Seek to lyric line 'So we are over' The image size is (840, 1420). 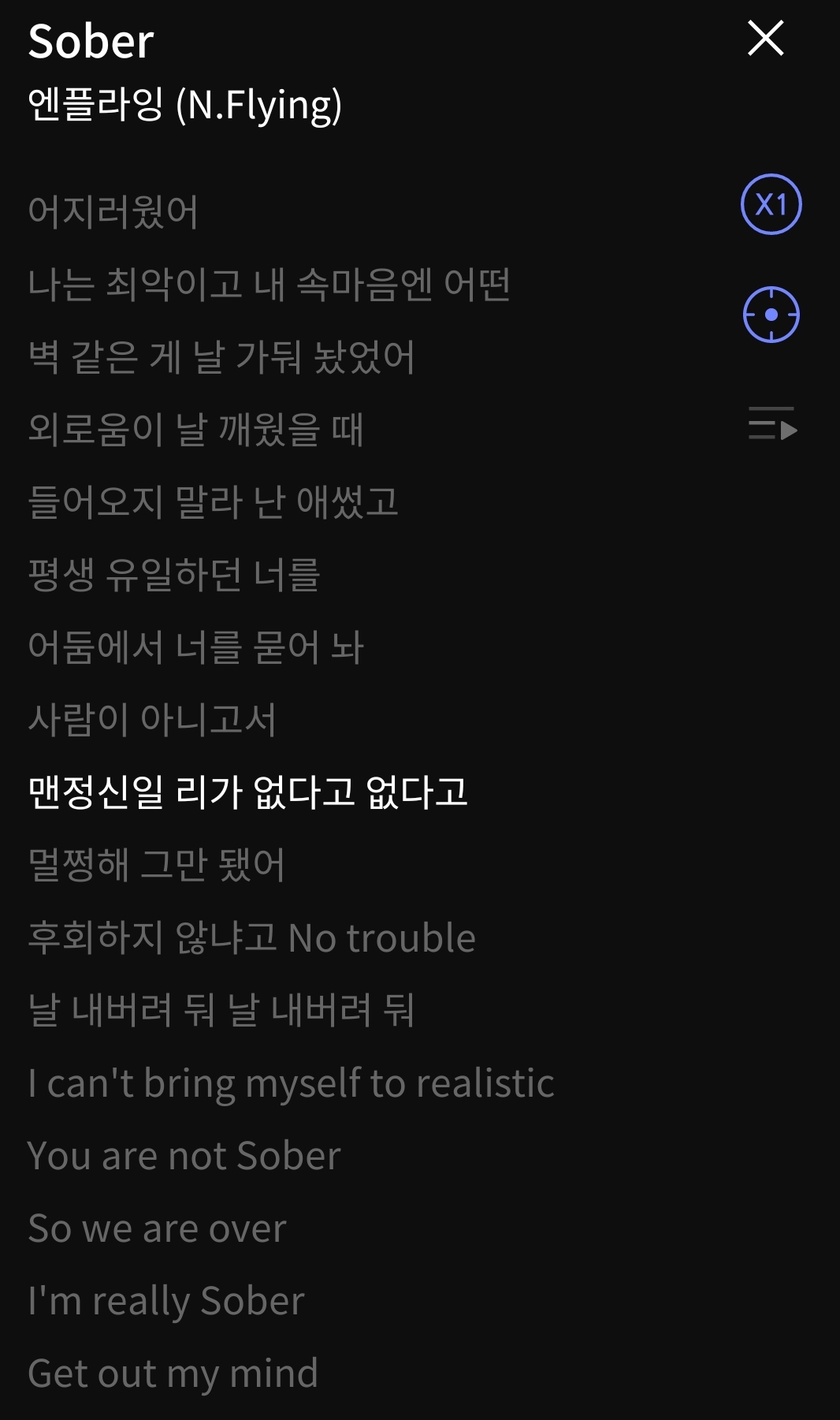pos(157,1228)
